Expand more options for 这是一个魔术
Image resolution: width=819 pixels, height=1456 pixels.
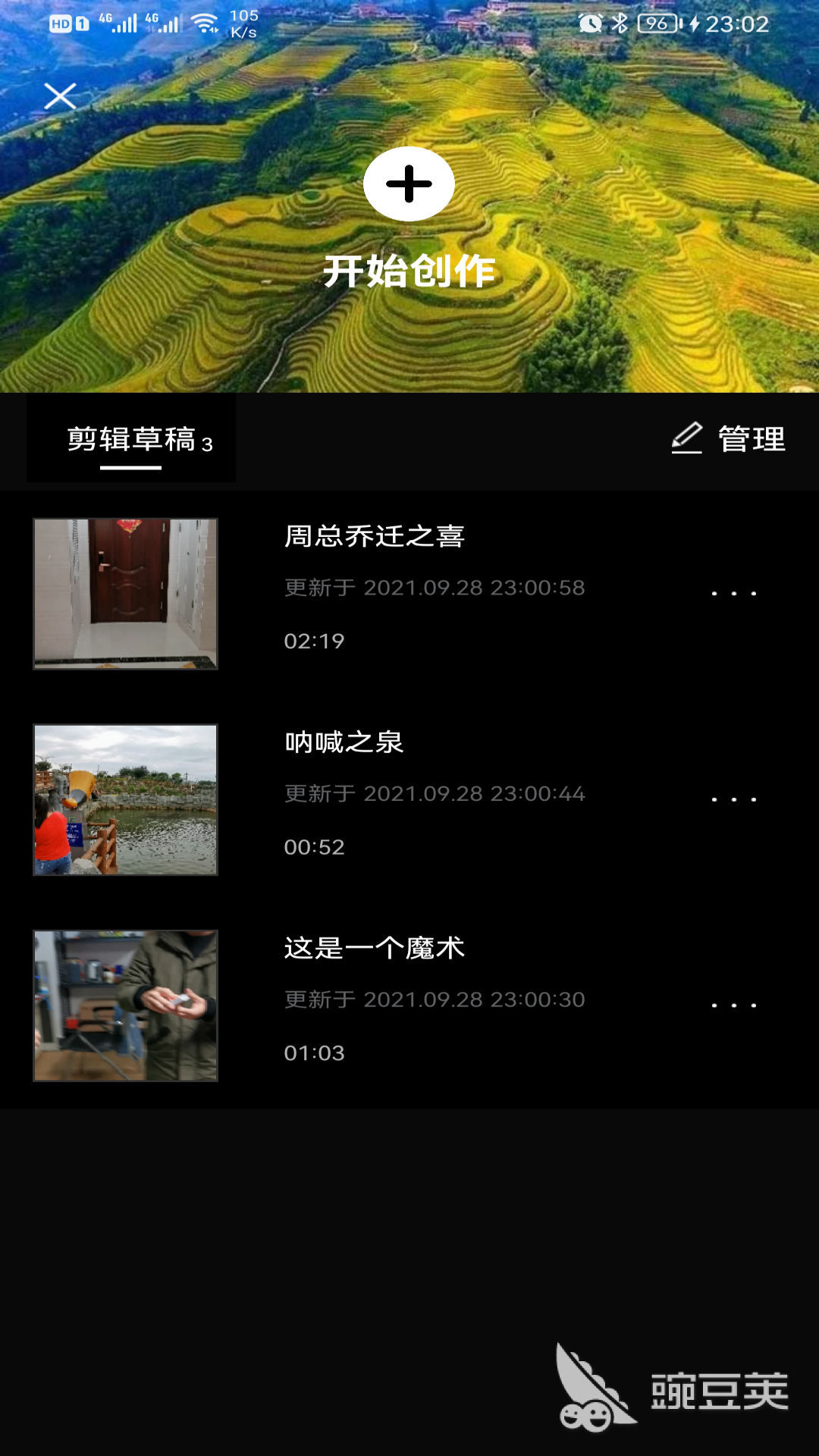pyautogui.click(x=733, y=1006)
